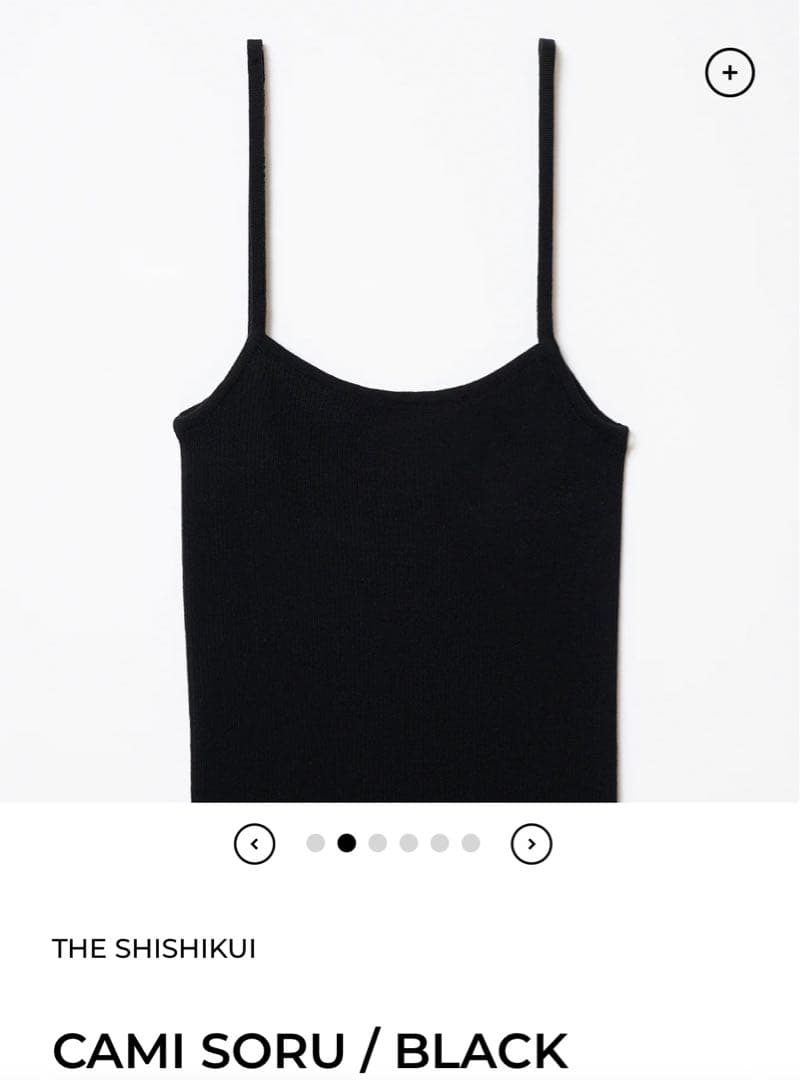Click the pagination indicator strip below the image
Viewport: 800px width, 1080px height.
(x=391, y=843)
